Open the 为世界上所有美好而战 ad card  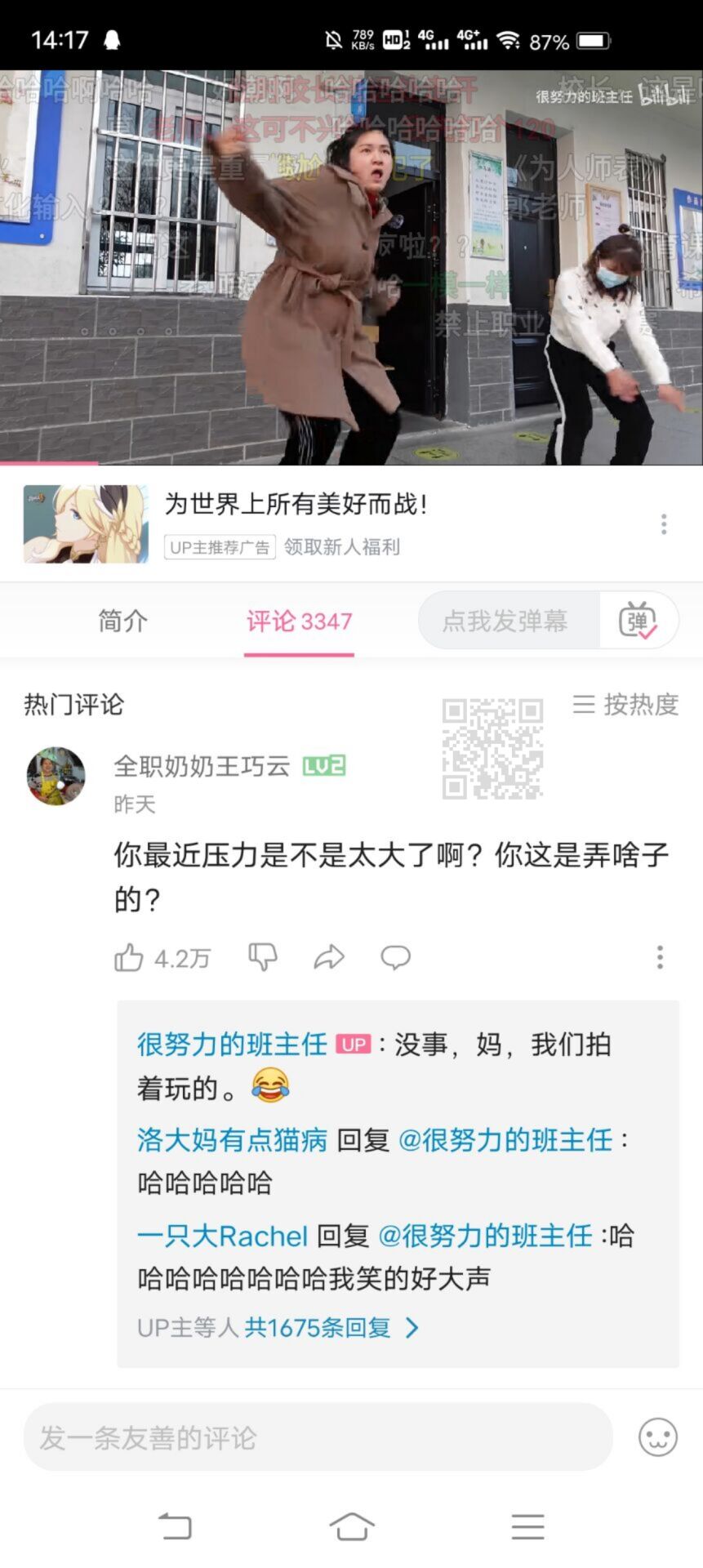pyautogui.click(x=294, y=523)
